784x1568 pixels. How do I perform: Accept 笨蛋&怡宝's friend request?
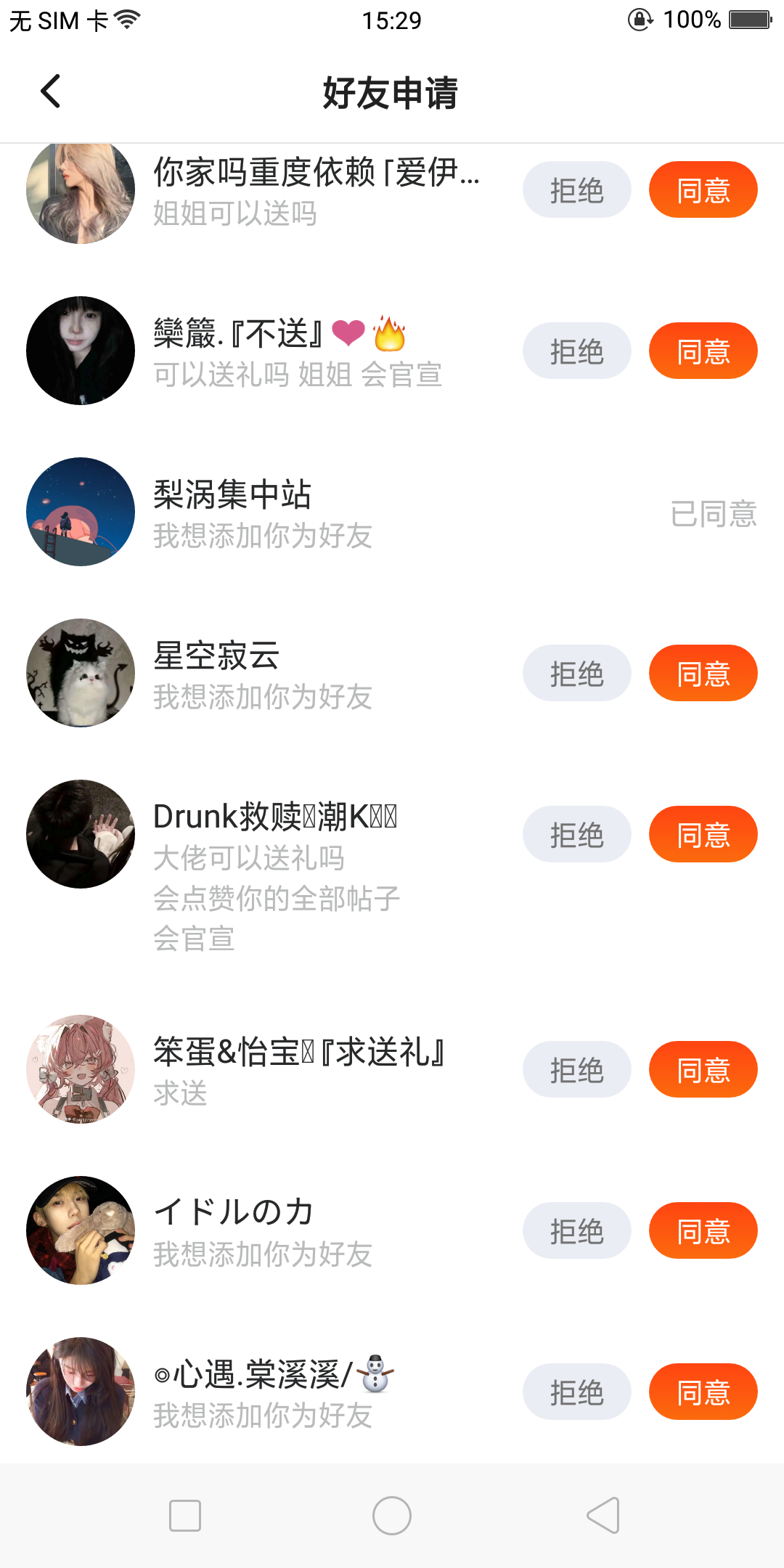[703, 1070]
